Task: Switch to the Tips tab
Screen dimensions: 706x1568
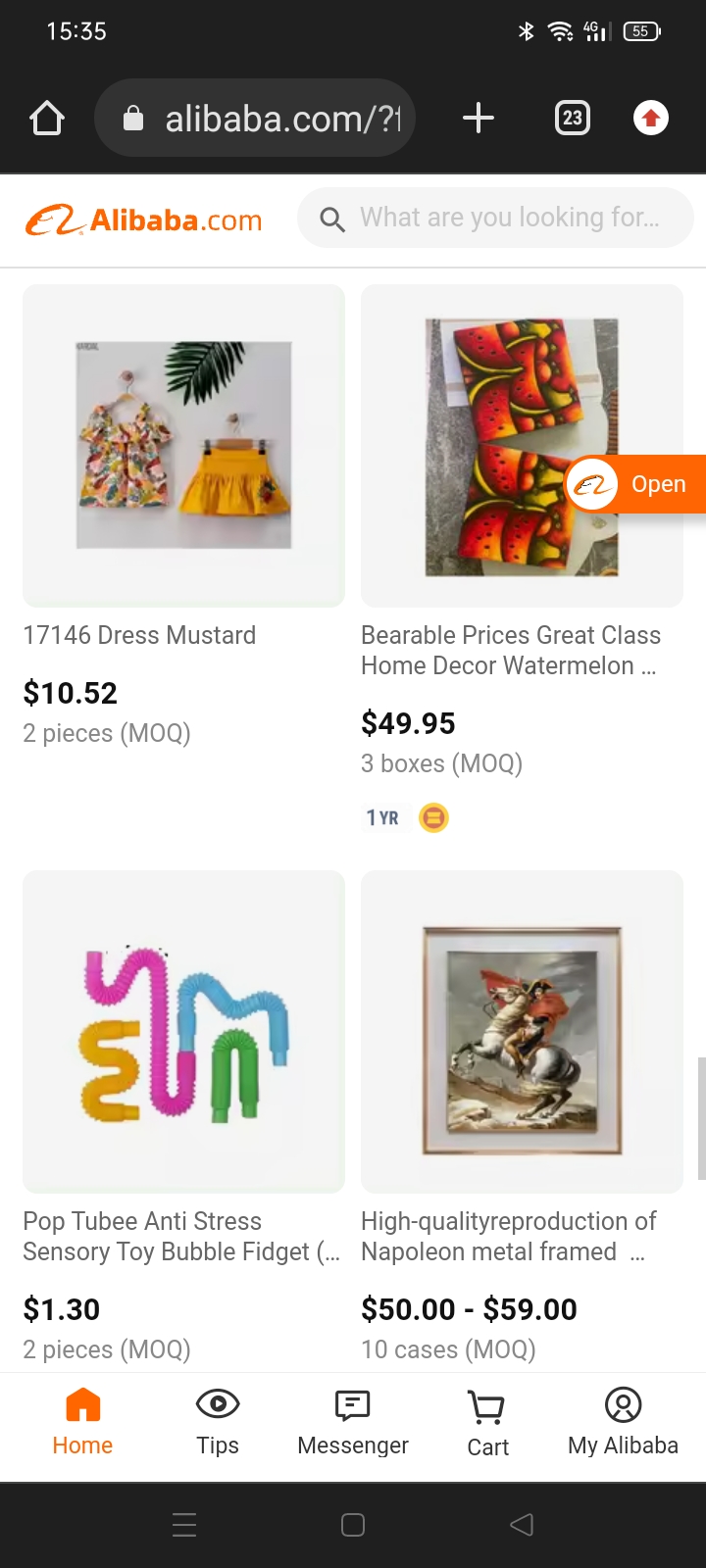Action: 218,1421
